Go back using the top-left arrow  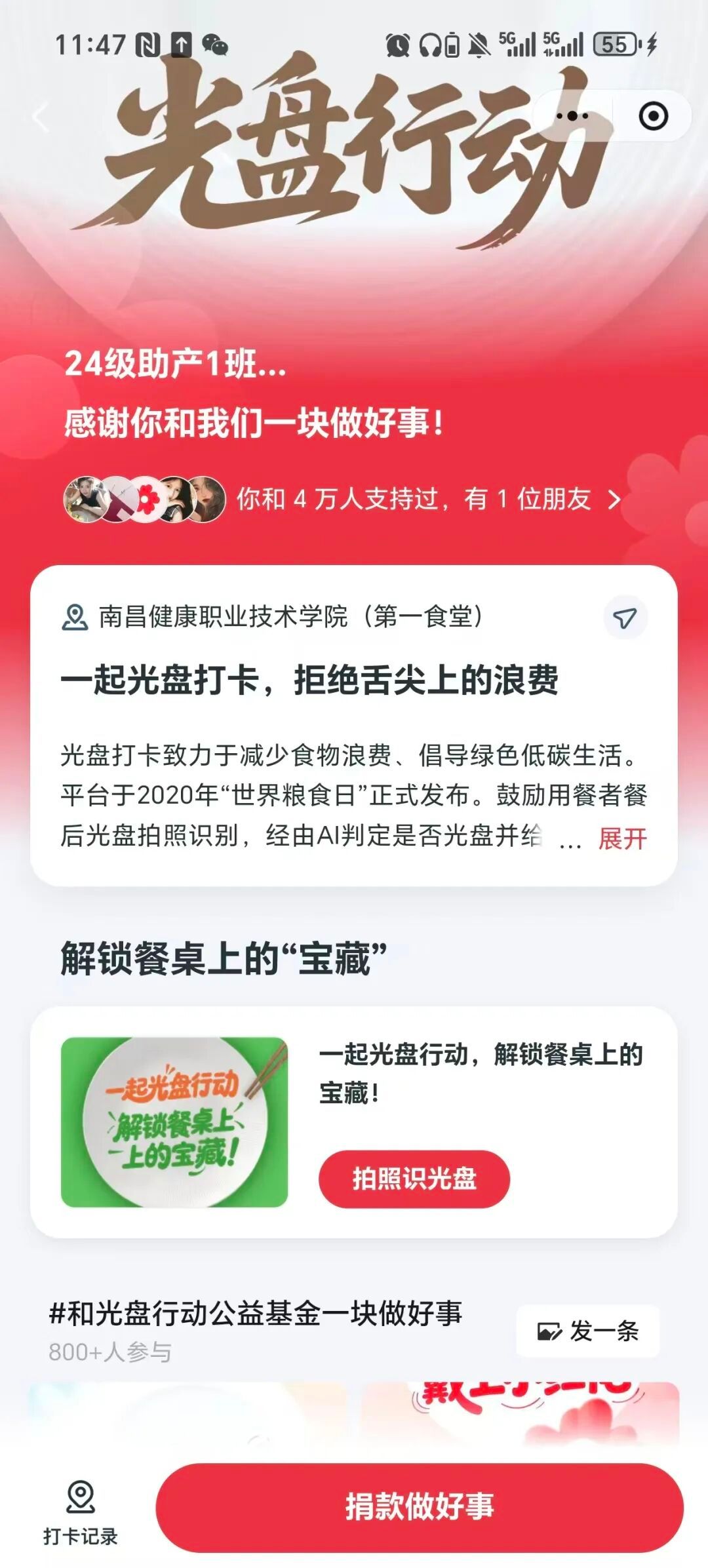[41, 118]
